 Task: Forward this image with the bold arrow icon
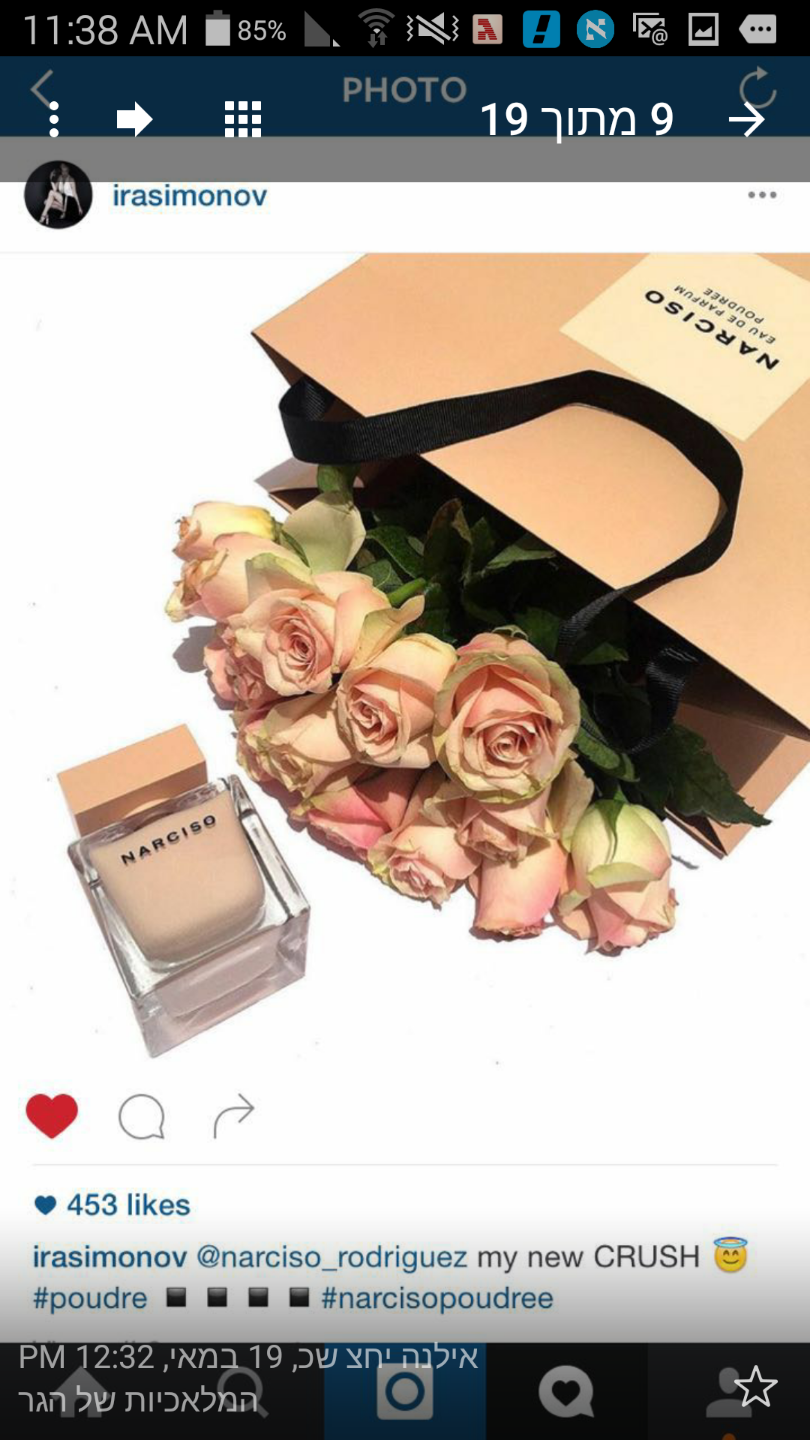coord(135,120)
